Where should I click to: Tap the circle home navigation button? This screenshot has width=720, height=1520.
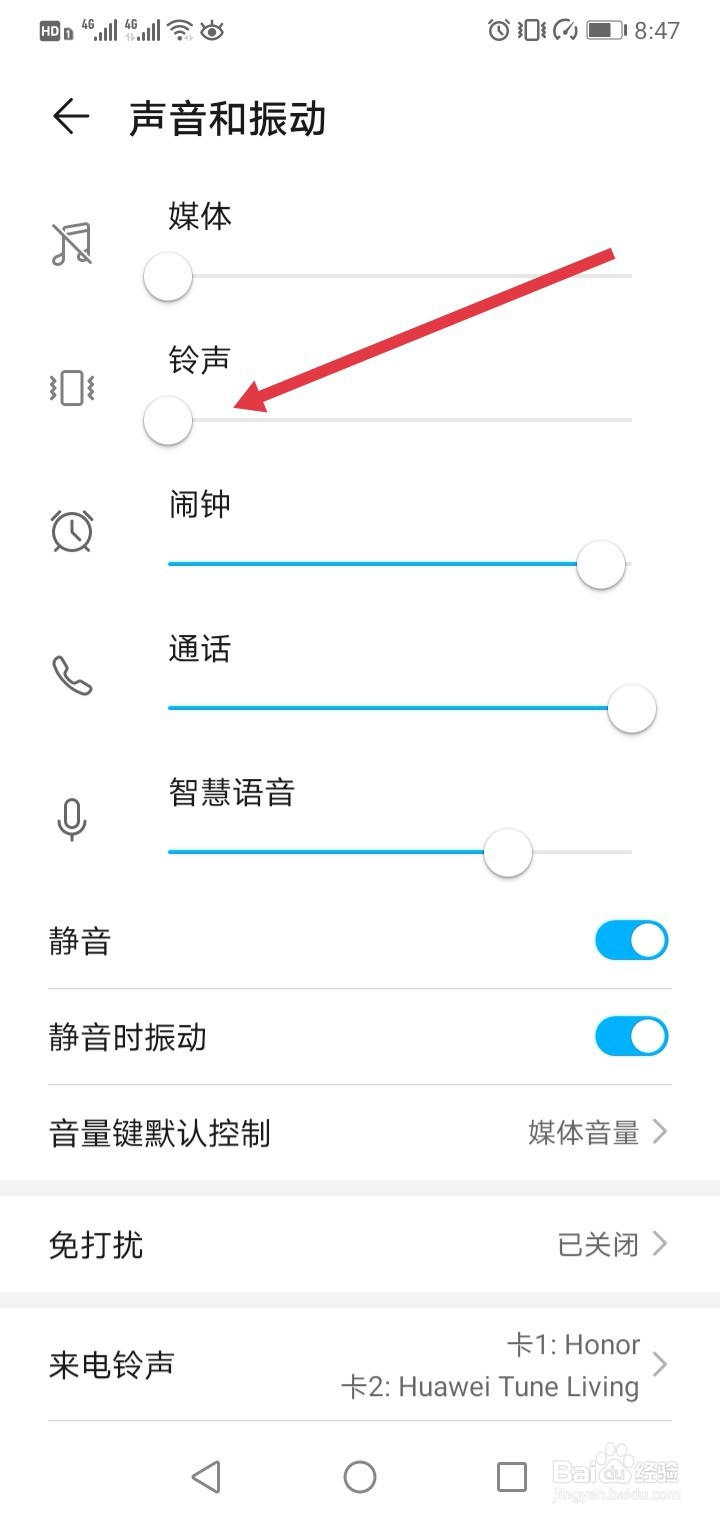click(360, 1476)
